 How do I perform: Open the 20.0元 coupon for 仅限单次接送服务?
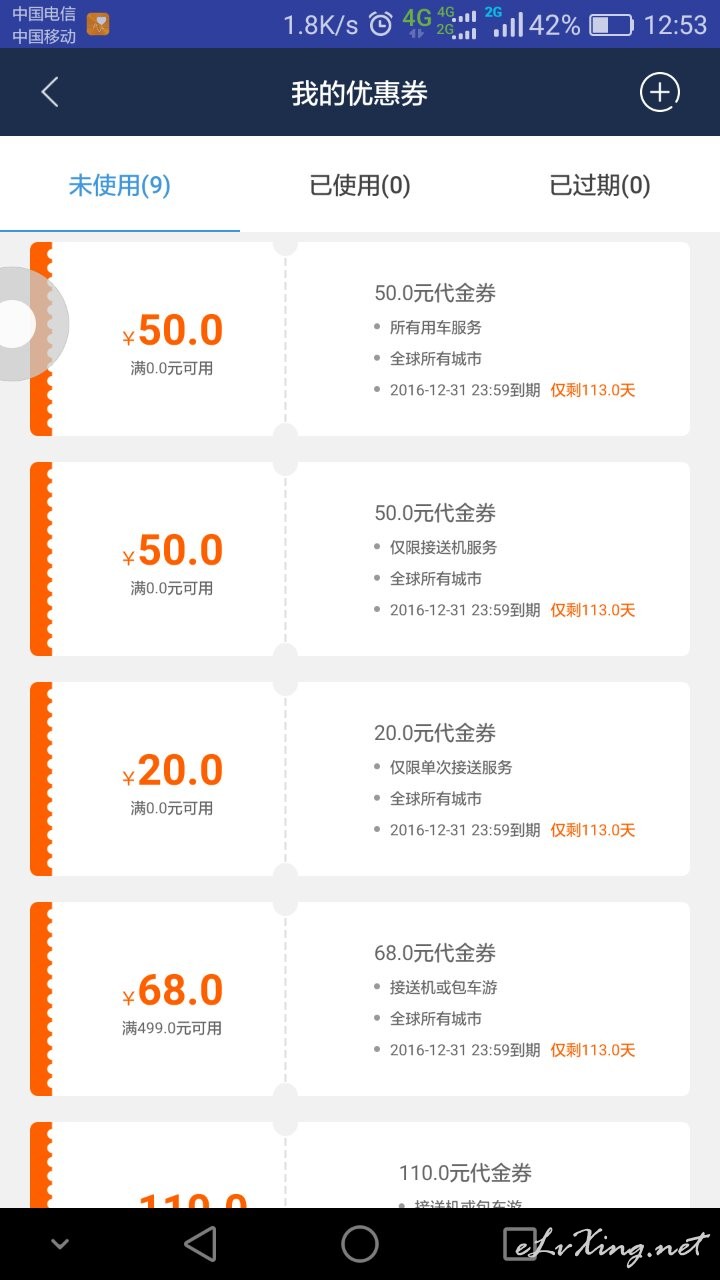(360, 779)
